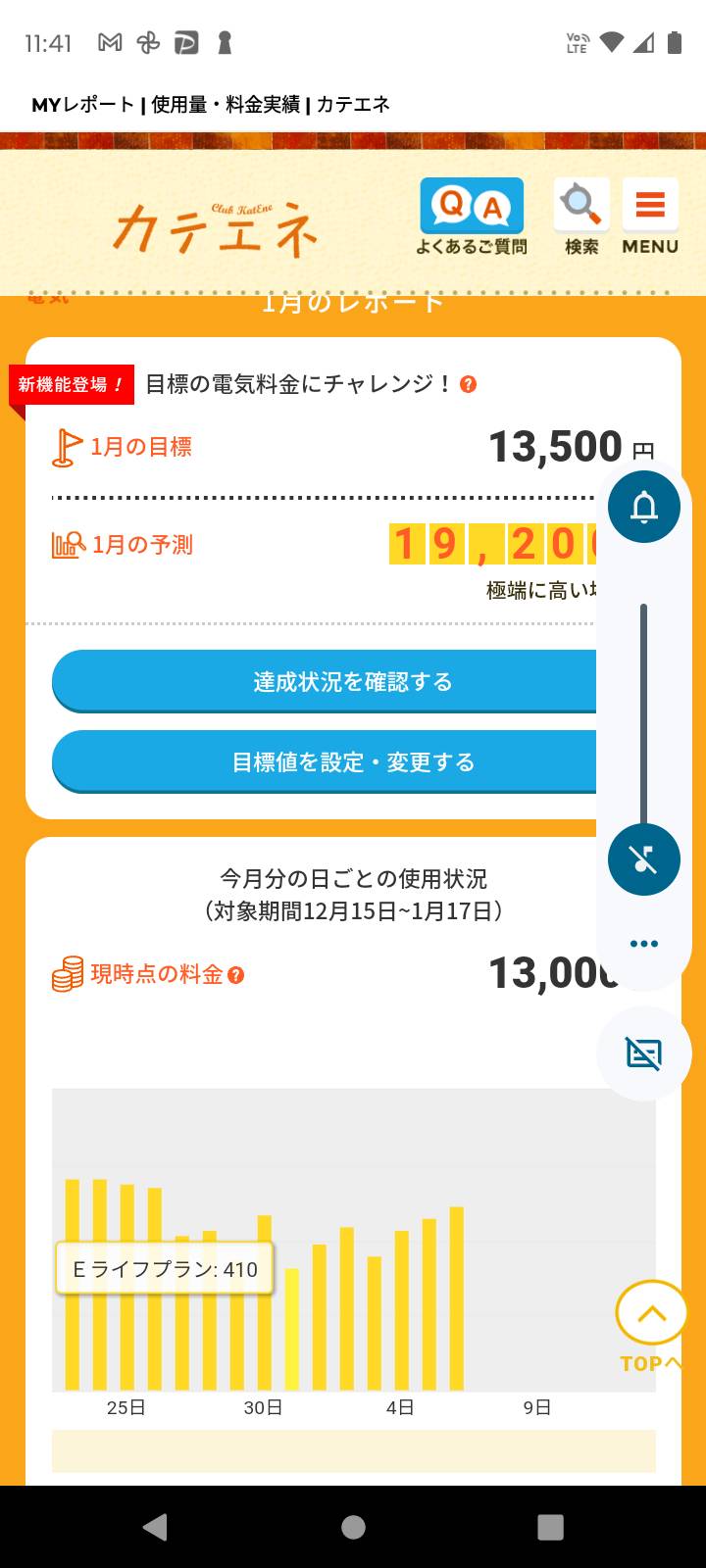Tap the help icon beside 目標の電気料金にチャレンジ
The width and height of the screenshot is (706, 1568).
coord(469,384)
